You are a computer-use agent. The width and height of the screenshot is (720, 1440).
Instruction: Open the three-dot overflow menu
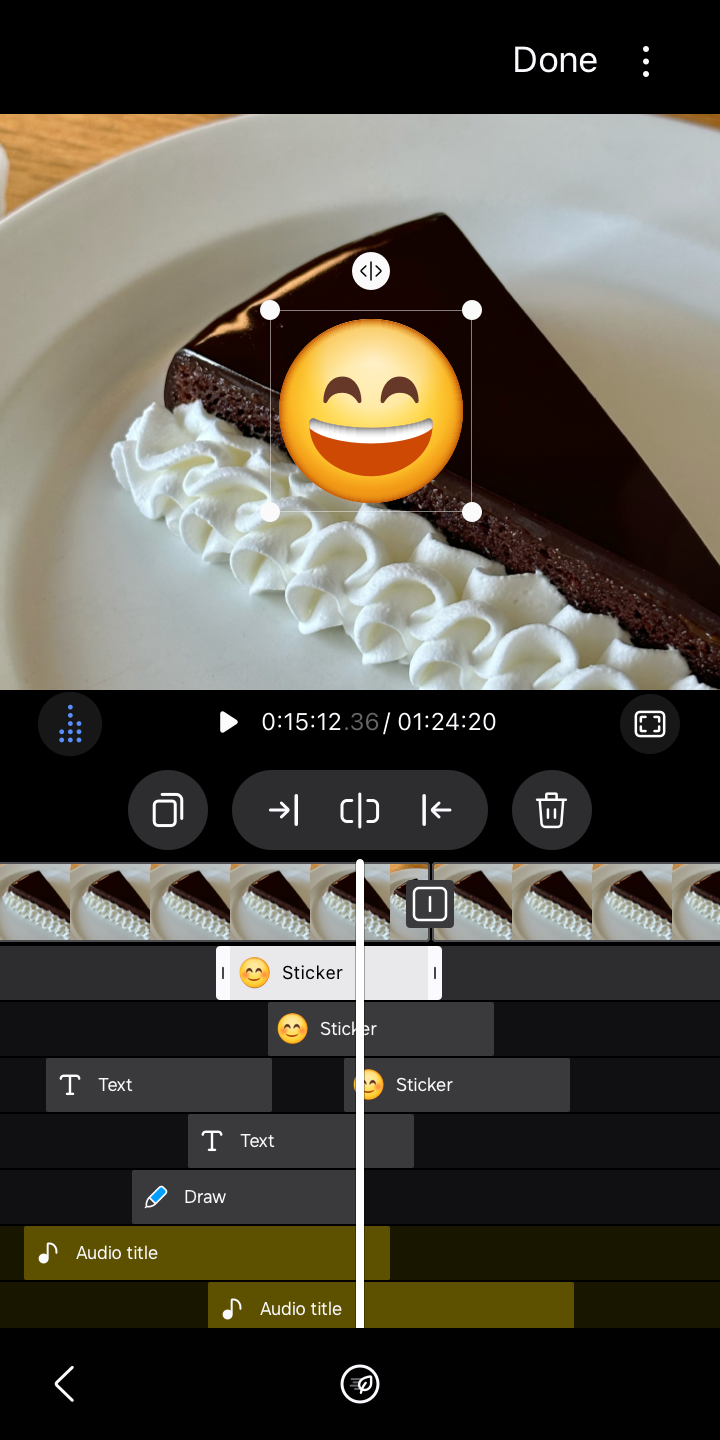pos(646,61)
